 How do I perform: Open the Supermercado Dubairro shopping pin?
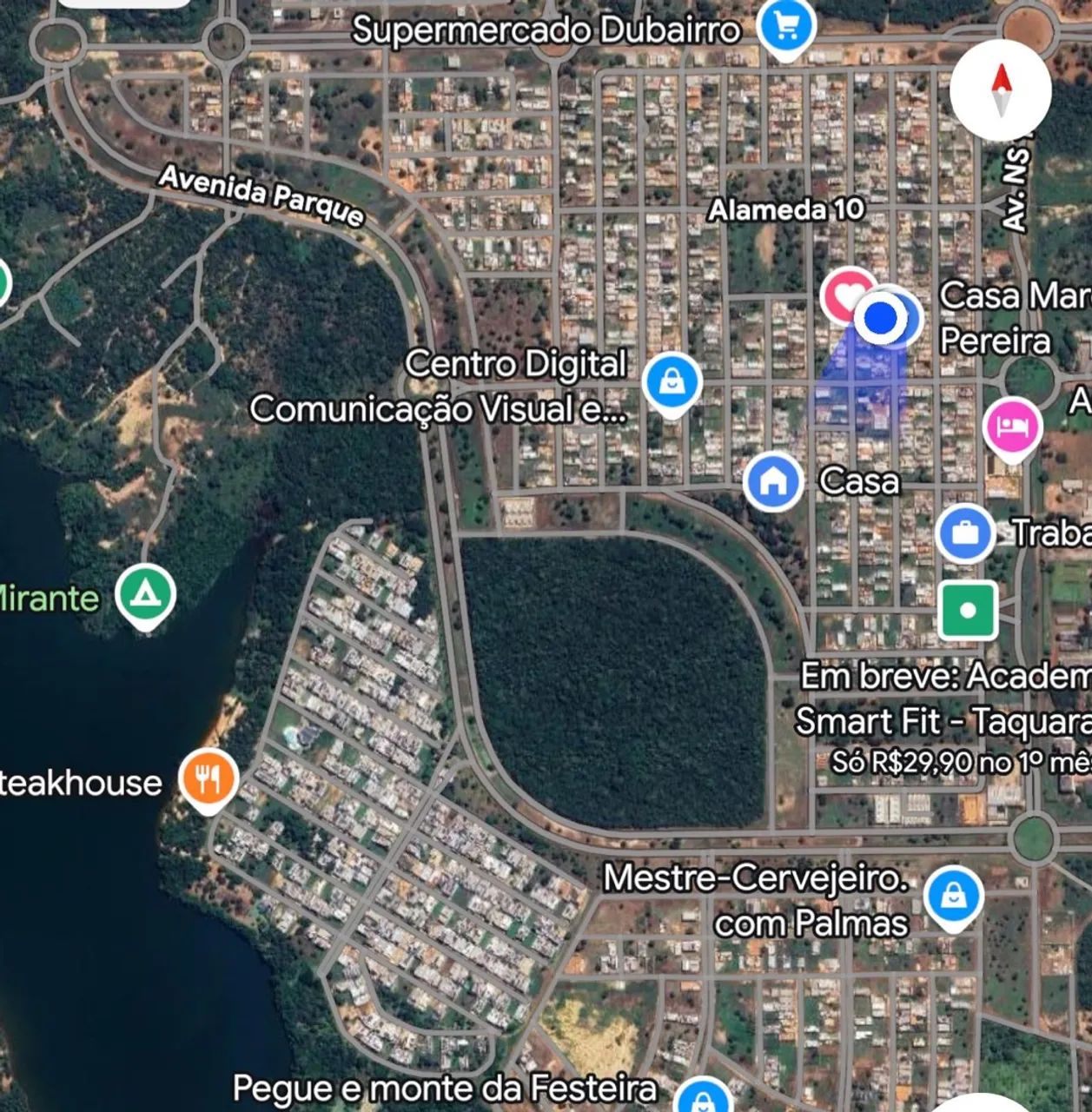[x=786, y=28]
